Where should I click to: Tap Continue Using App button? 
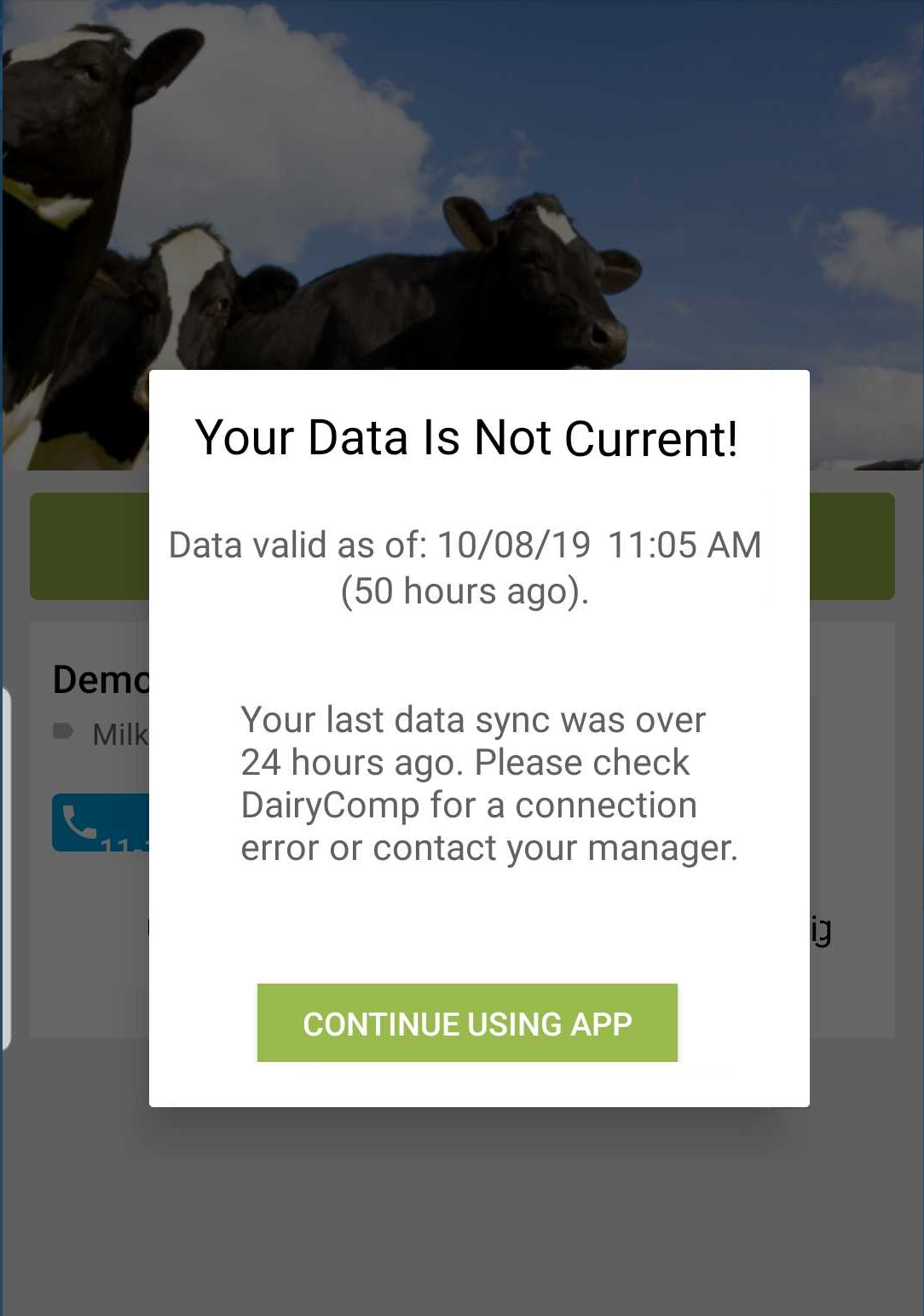click(467, 1023)
